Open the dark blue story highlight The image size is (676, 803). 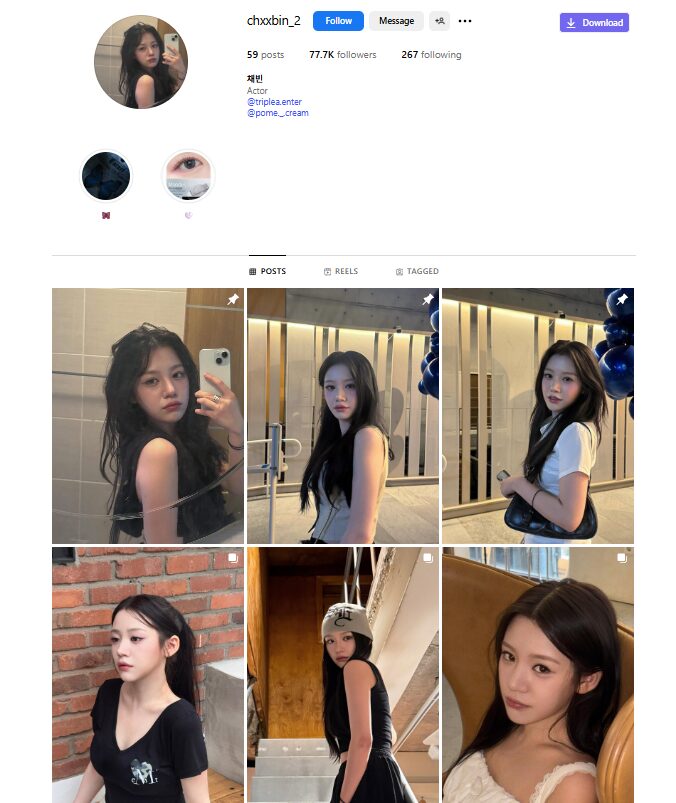[x=105, y=176]
